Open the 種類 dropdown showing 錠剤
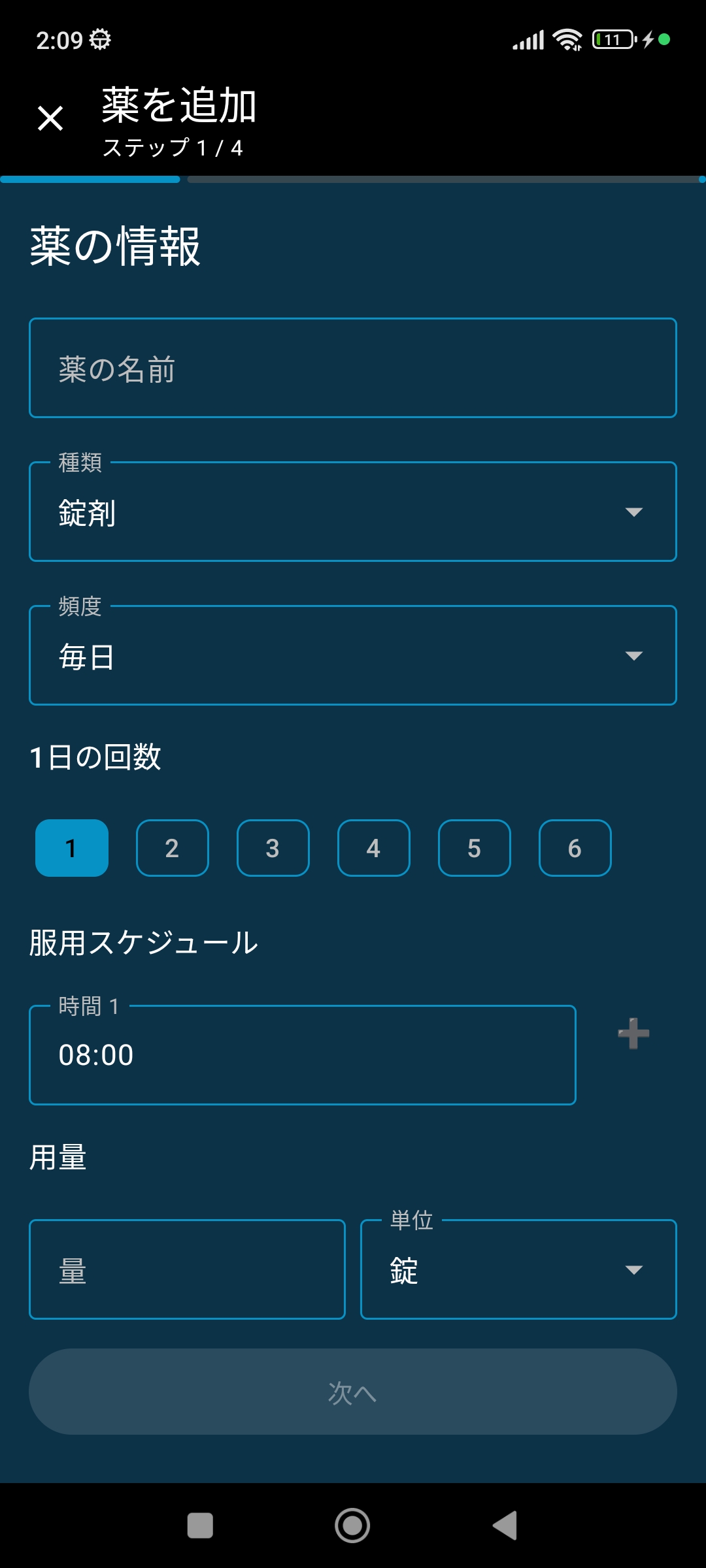706x1568 pixels. [x=353, y=511]
